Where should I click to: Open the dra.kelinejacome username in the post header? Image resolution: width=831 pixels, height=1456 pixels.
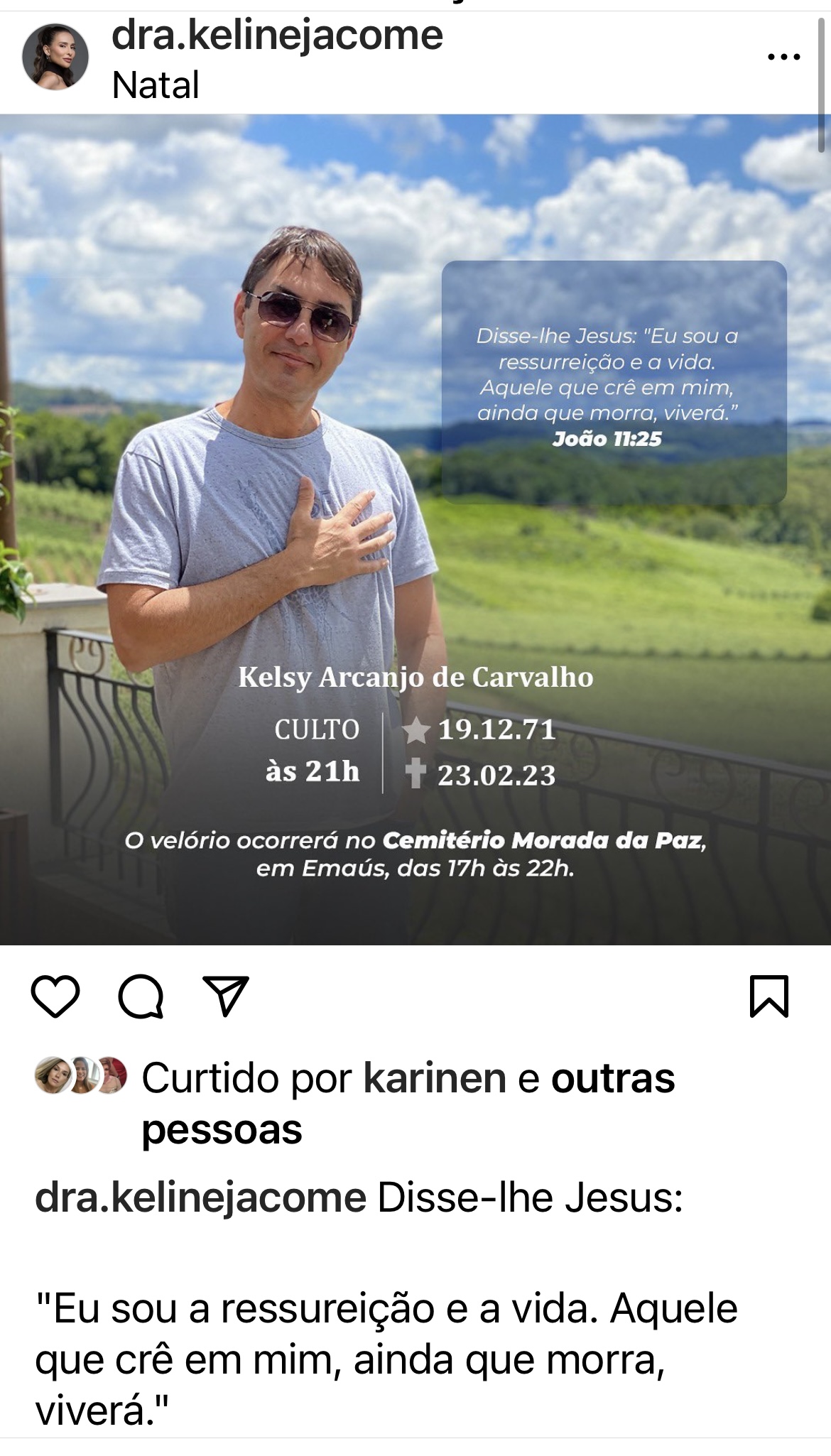pyautogui.click(x=277, y=36)
